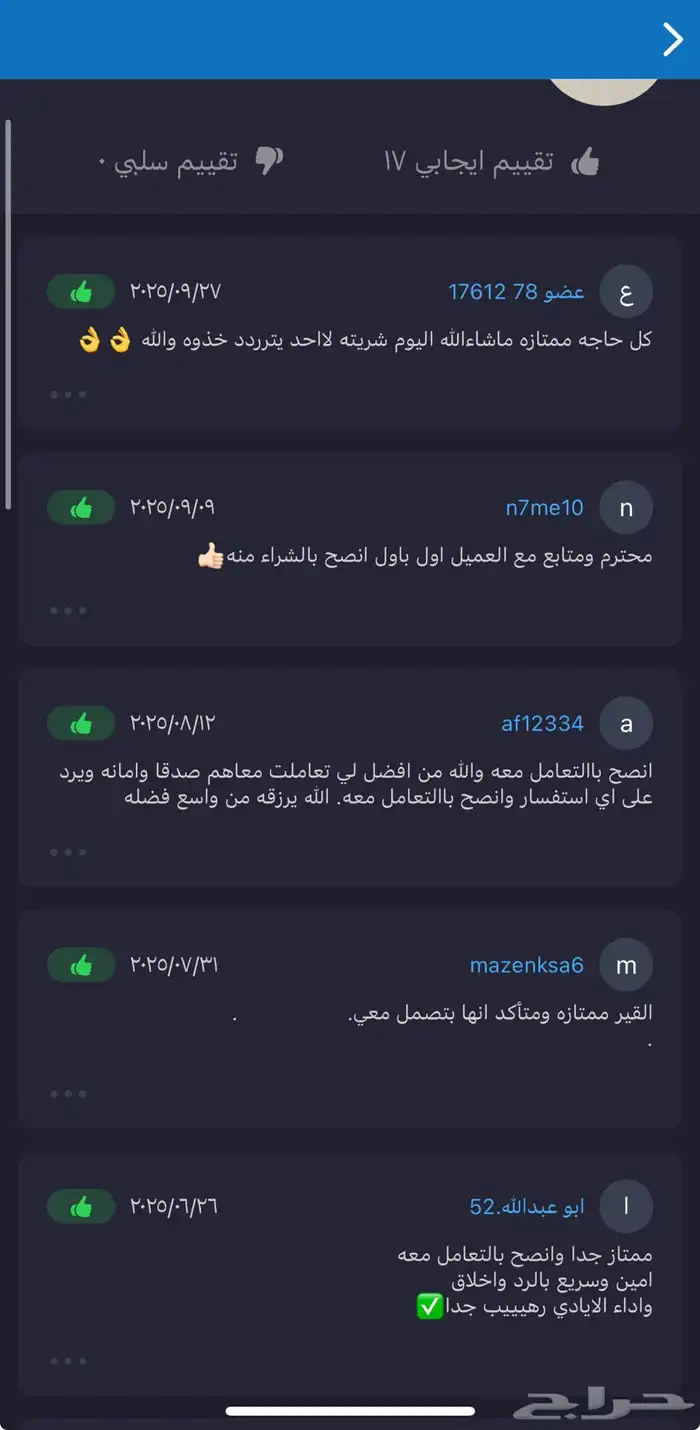Open n7me10's user profile
This screenshot has height=1430, width=700.
(x=544, y=508)
